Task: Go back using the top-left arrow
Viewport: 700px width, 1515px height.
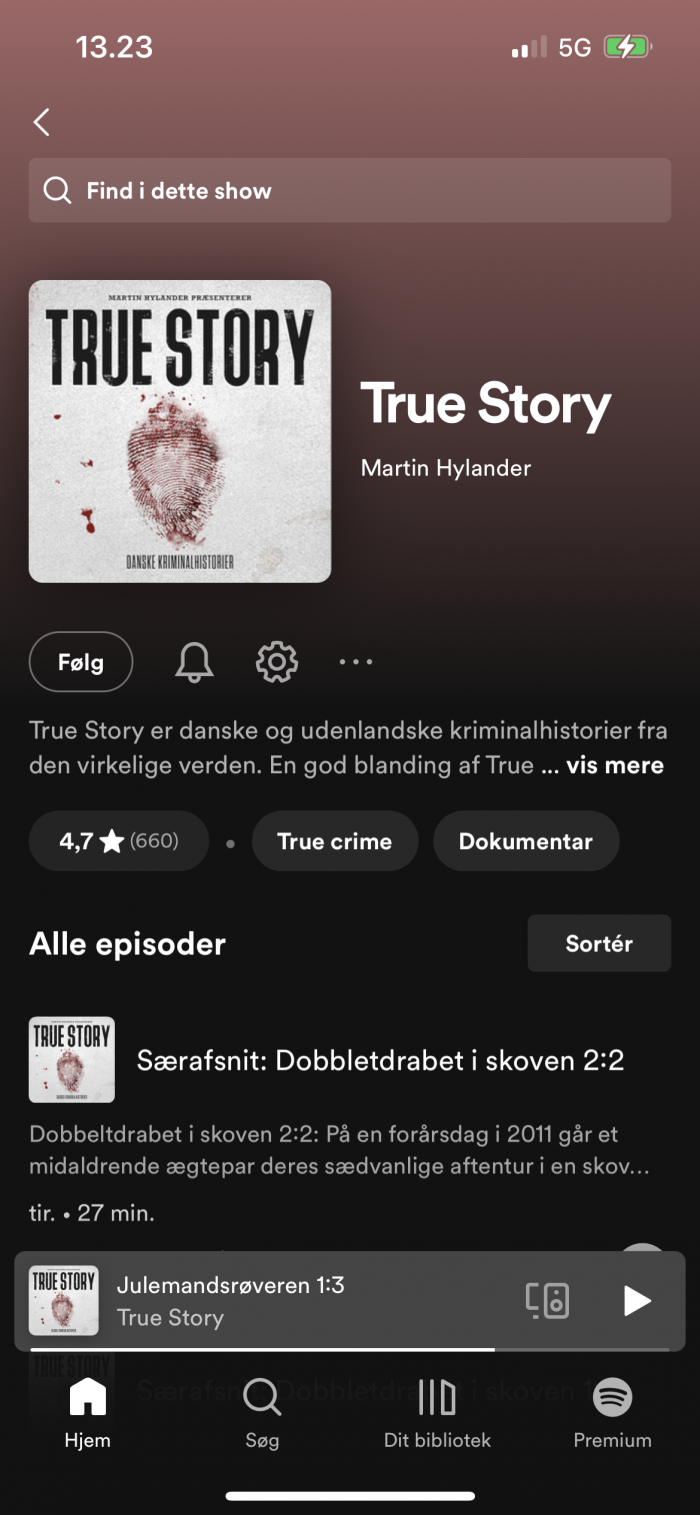Action: pyautogui.click(x=42, y=122)
